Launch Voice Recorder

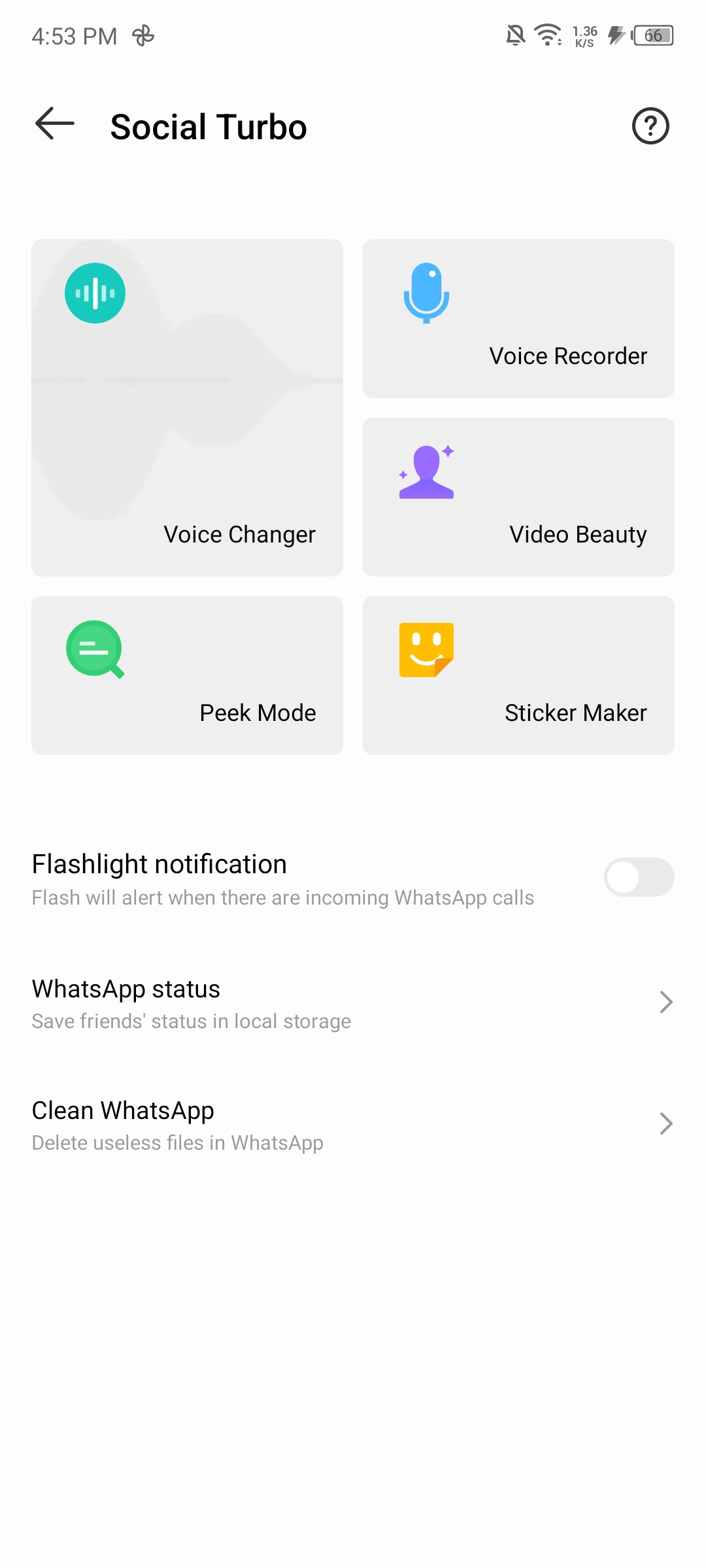click(x=518, y=318)
